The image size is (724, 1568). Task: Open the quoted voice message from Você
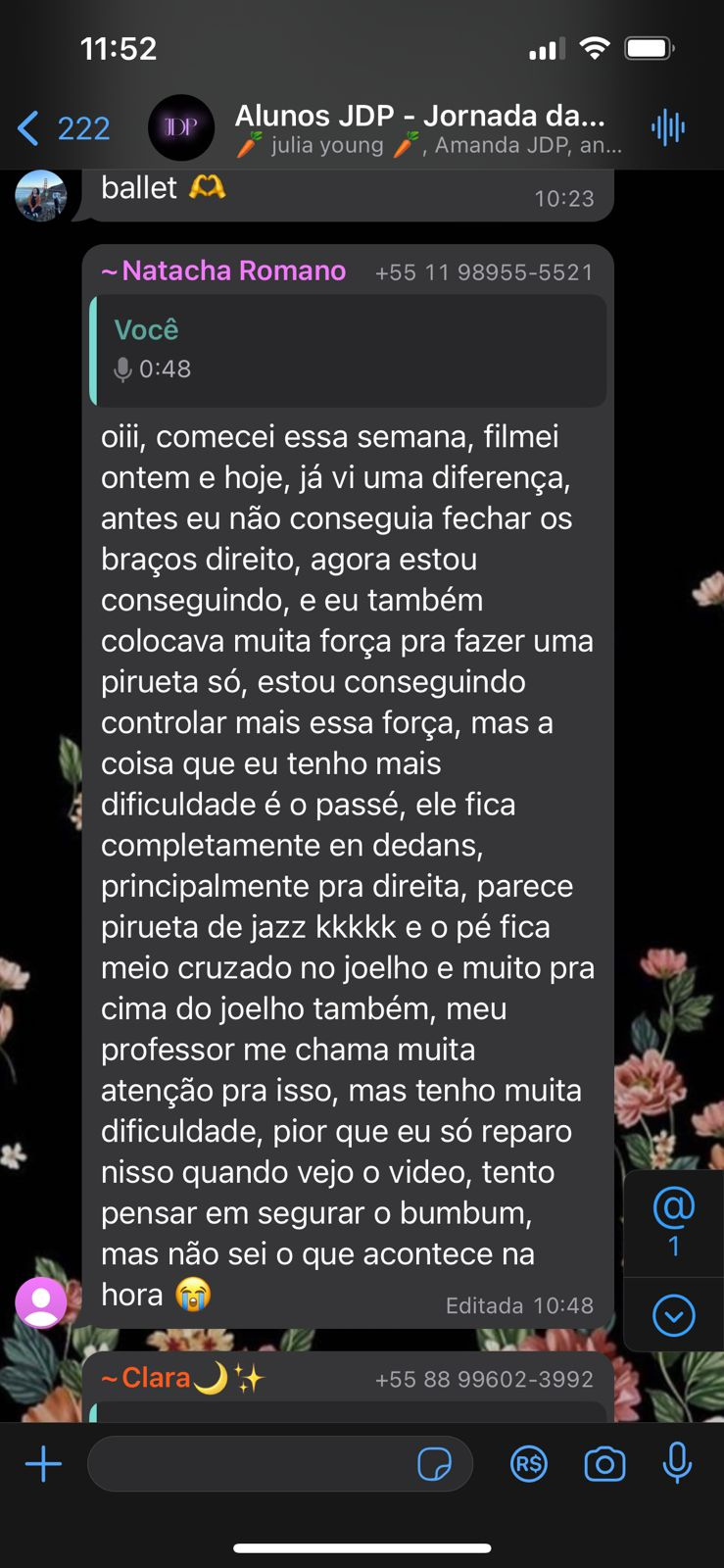pyautogui.click(x=348, y=350)
